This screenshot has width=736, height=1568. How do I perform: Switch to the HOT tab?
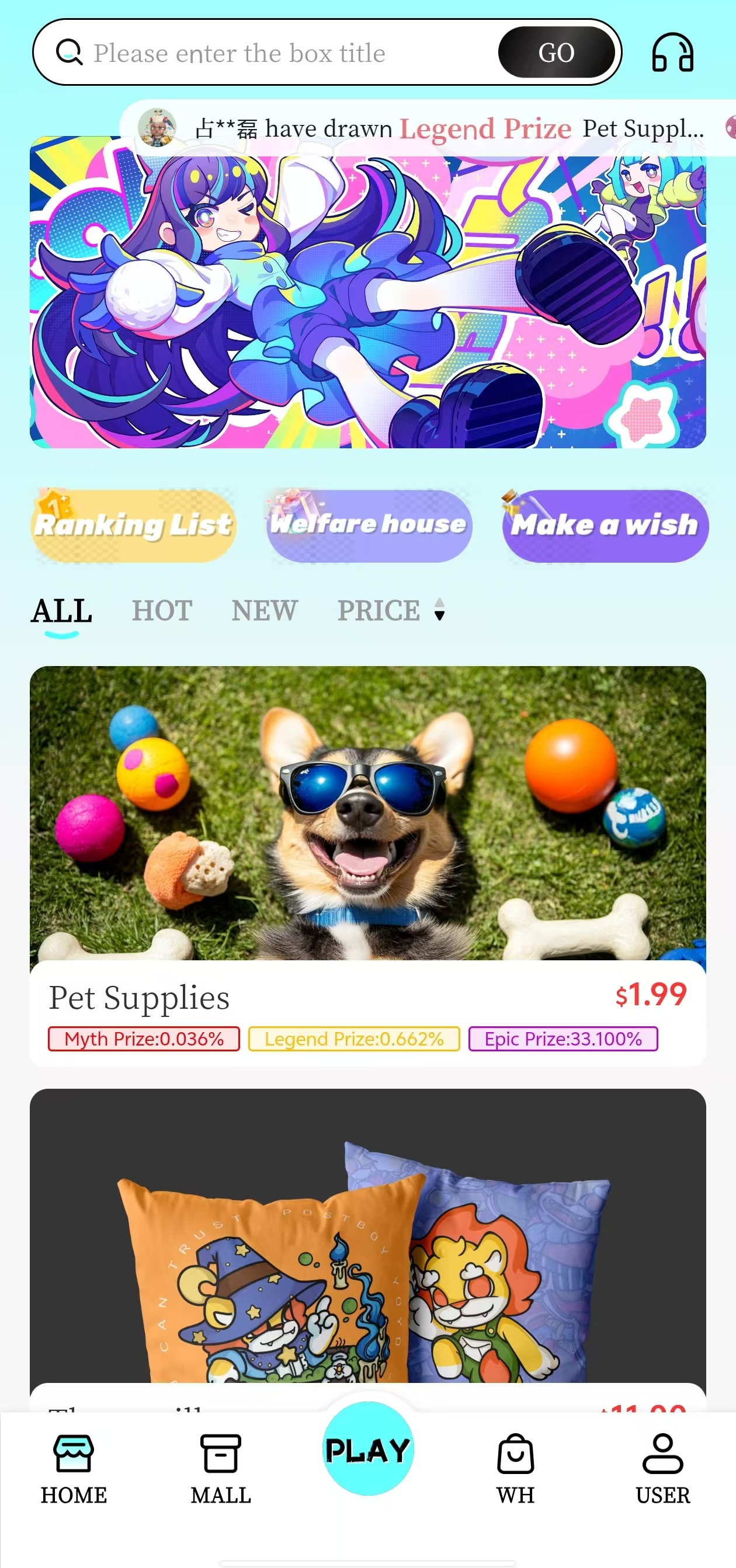click(x=162, y=611)
